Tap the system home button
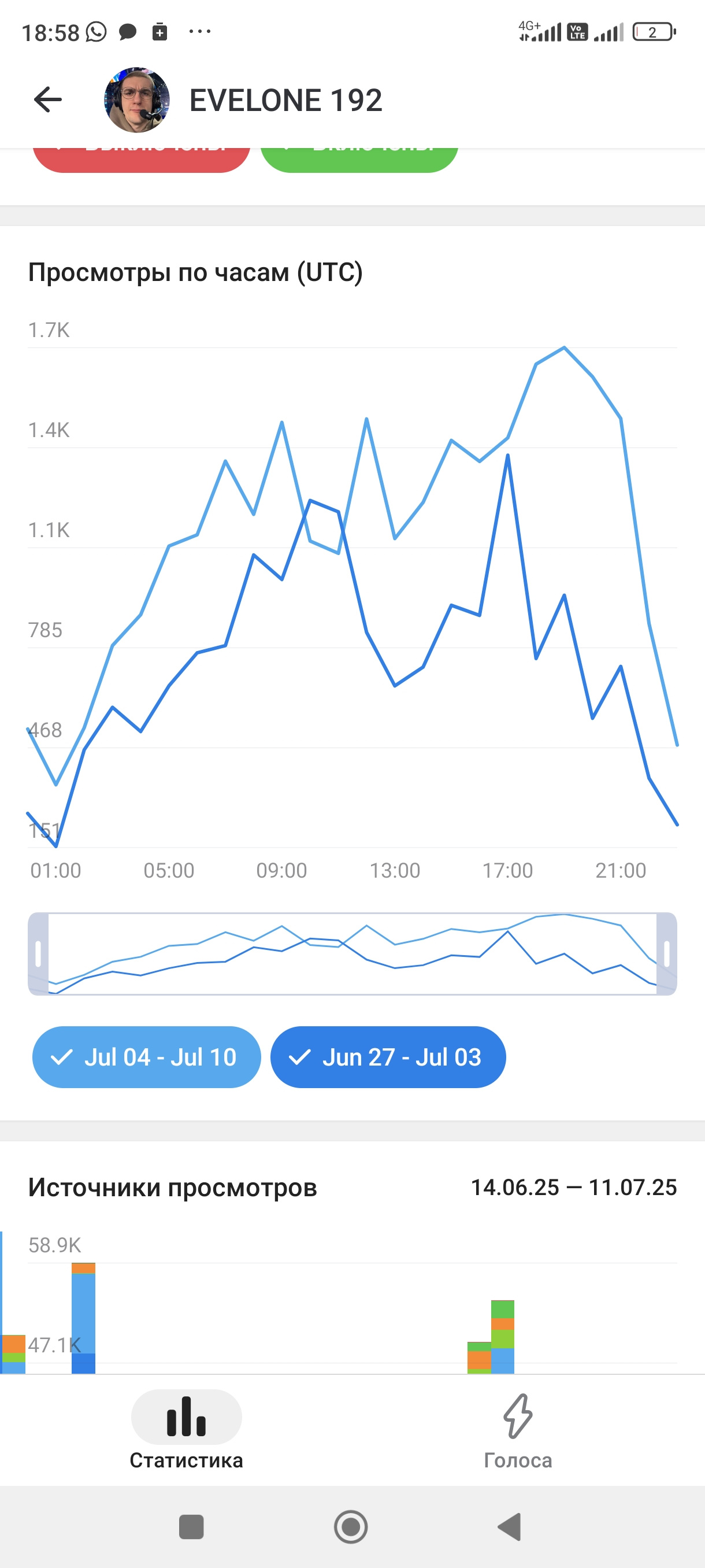Viewport: 705px width, 1568px height. 351,1526
